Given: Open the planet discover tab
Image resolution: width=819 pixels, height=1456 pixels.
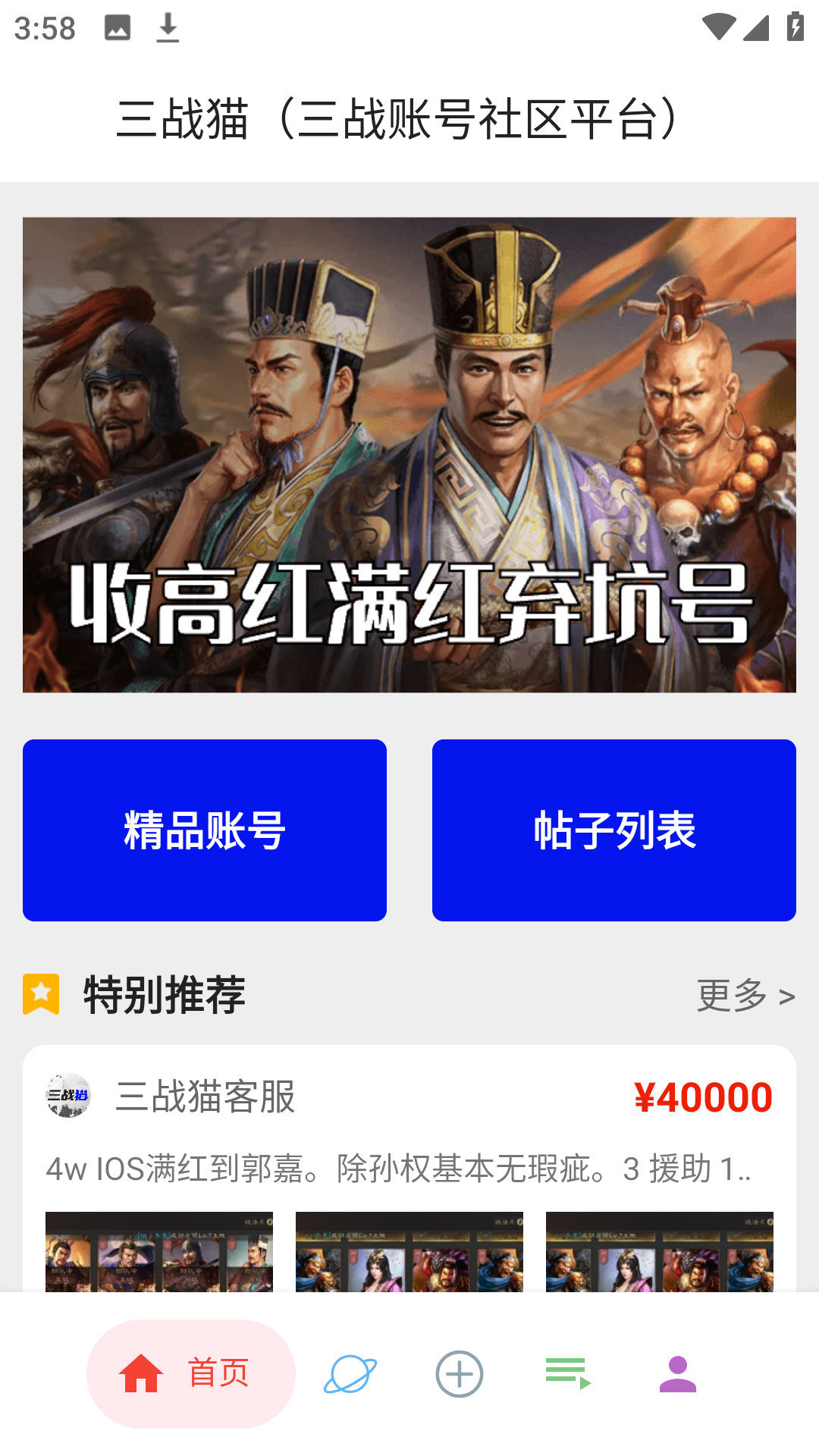Looking at the screenshot, I should [x=350, y=1373].
